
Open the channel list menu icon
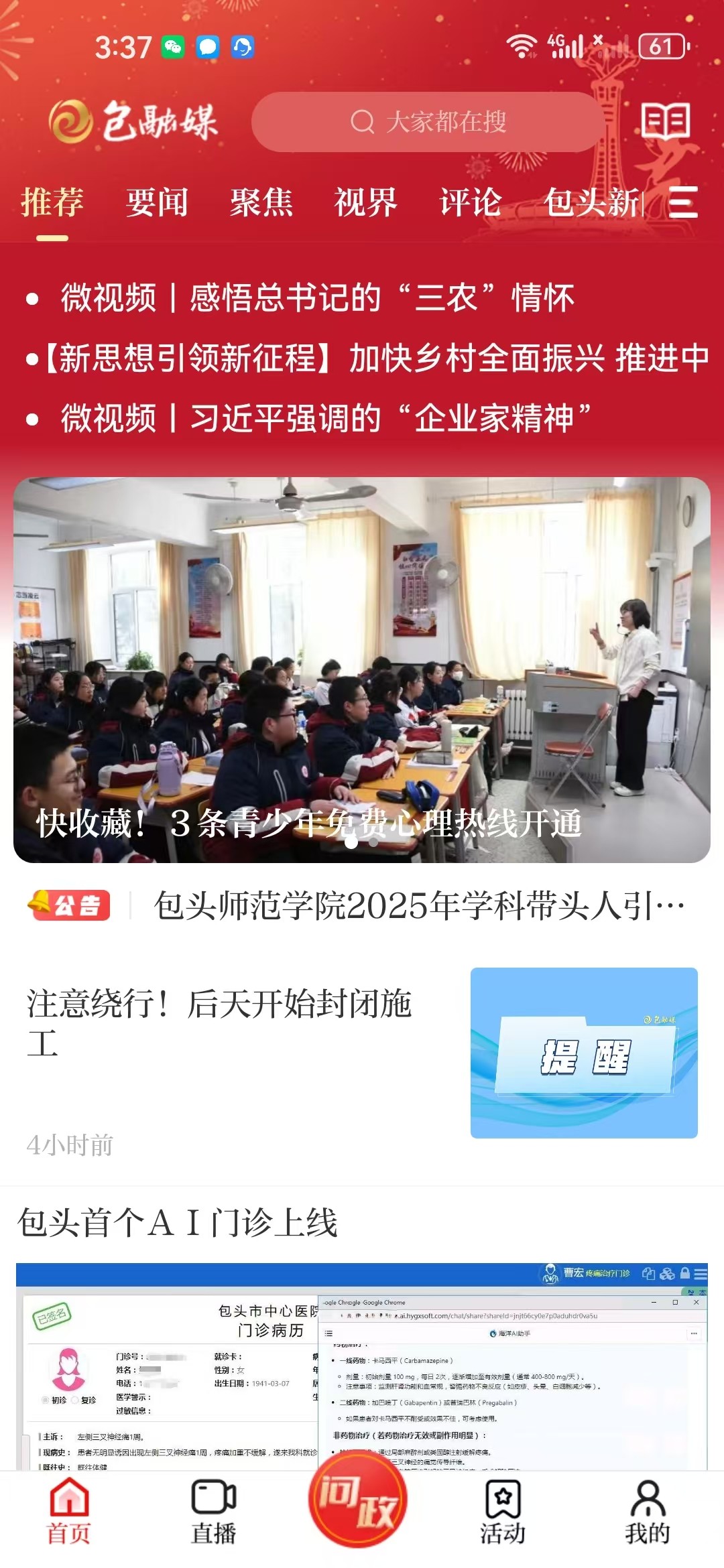pos(683,202)
